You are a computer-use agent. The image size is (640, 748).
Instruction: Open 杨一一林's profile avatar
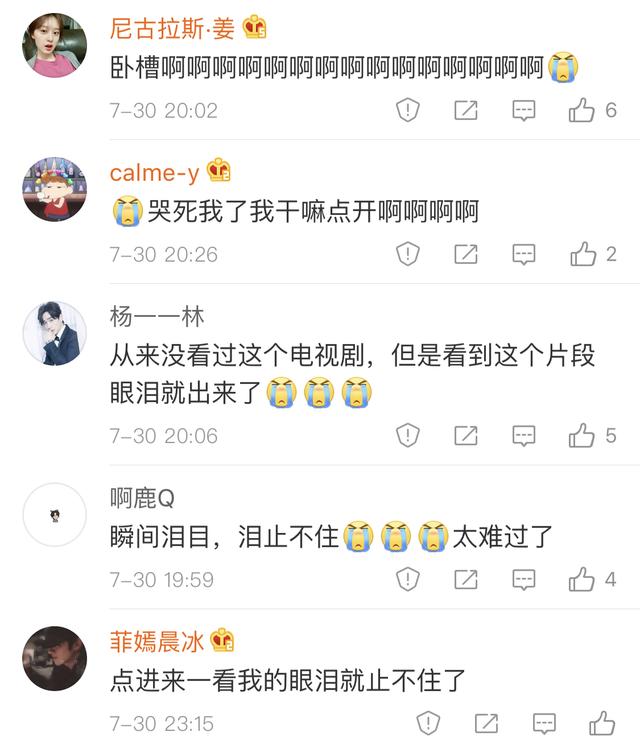coord(54,333)
